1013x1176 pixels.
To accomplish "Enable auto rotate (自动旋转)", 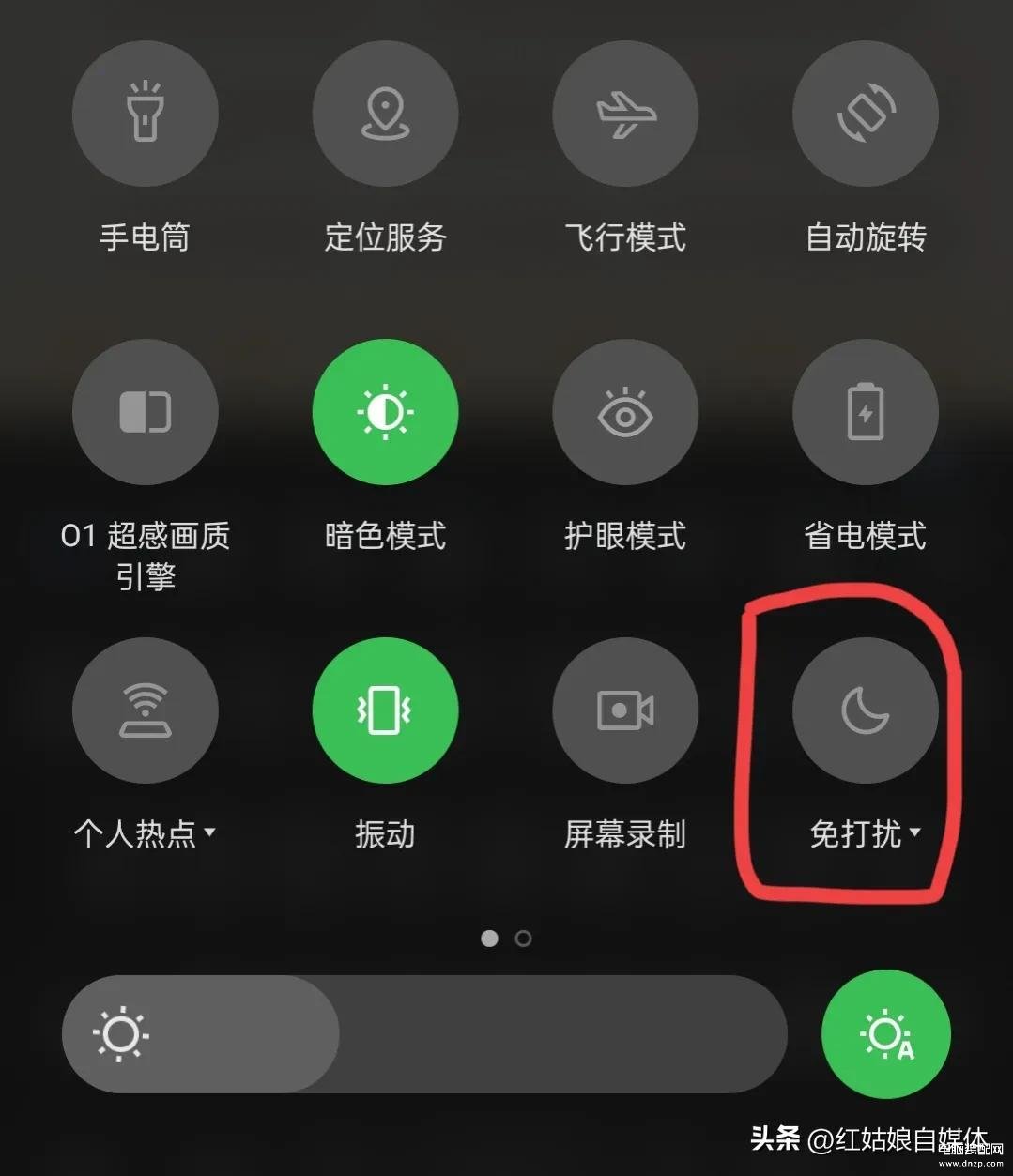I will point(865,113).
